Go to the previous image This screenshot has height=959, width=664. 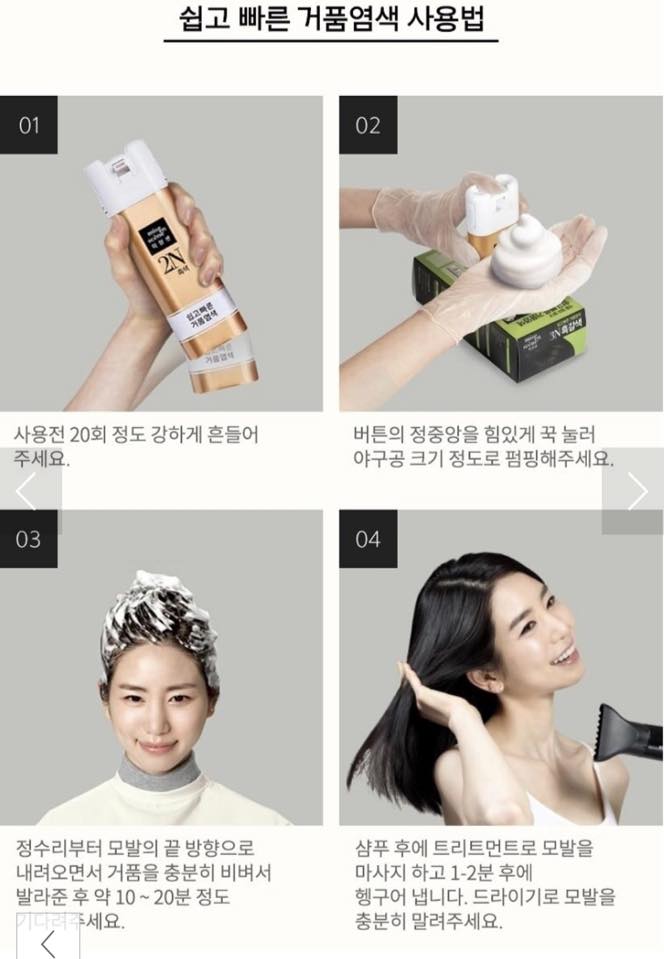pos(28,492)
